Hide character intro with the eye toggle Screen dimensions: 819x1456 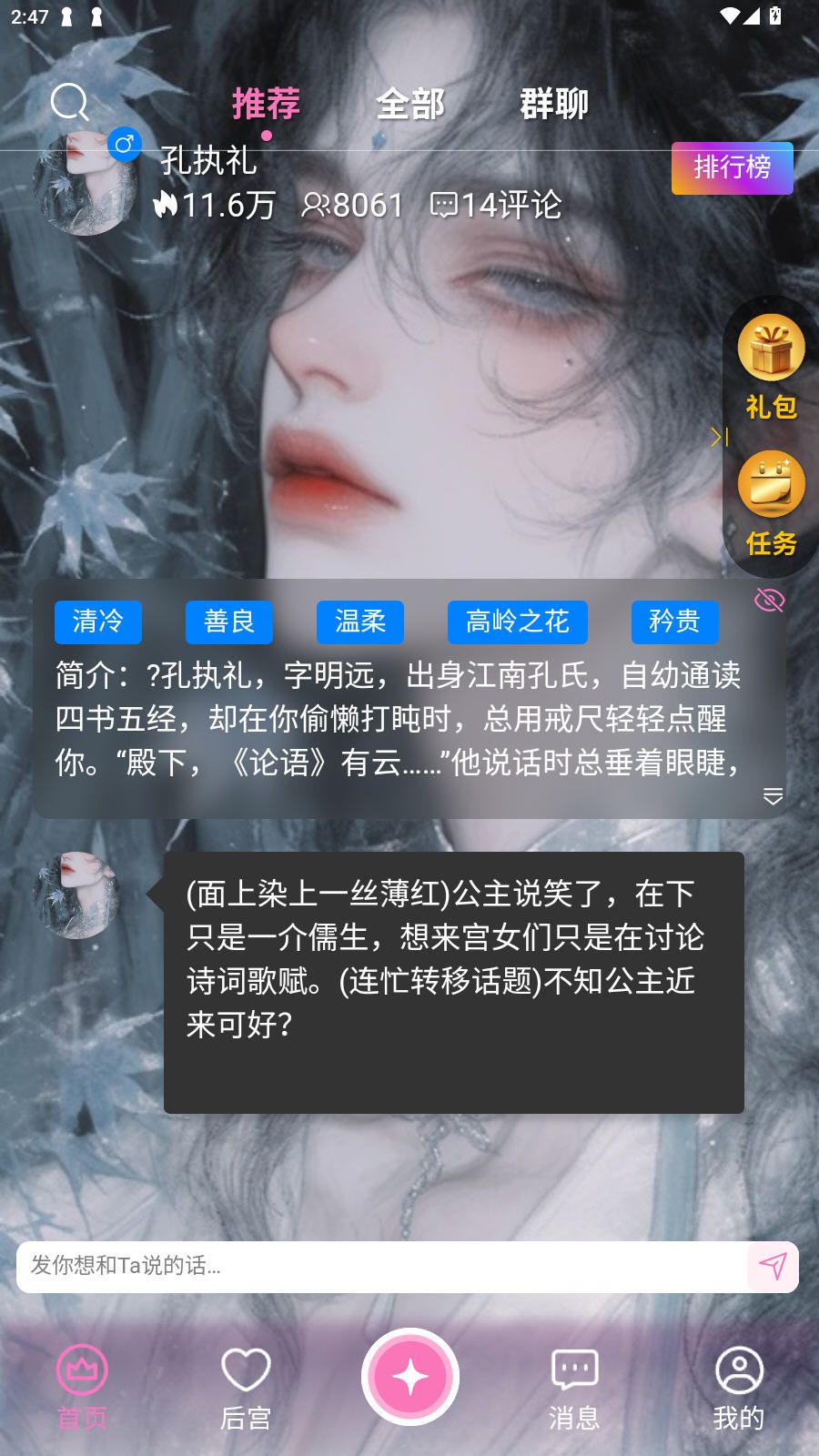(x=769, y=600)
